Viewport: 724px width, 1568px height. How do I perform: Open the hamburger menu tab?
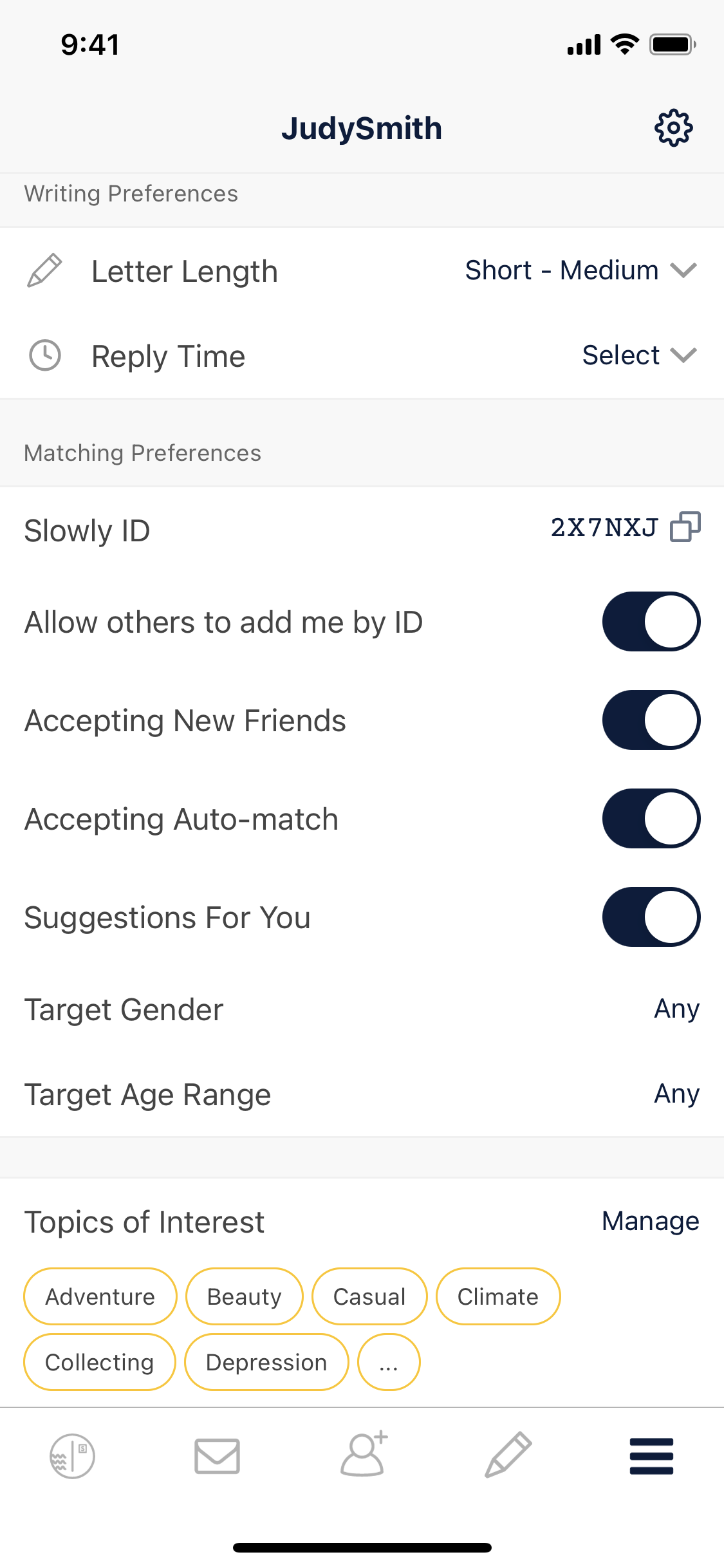(651, 1456)
